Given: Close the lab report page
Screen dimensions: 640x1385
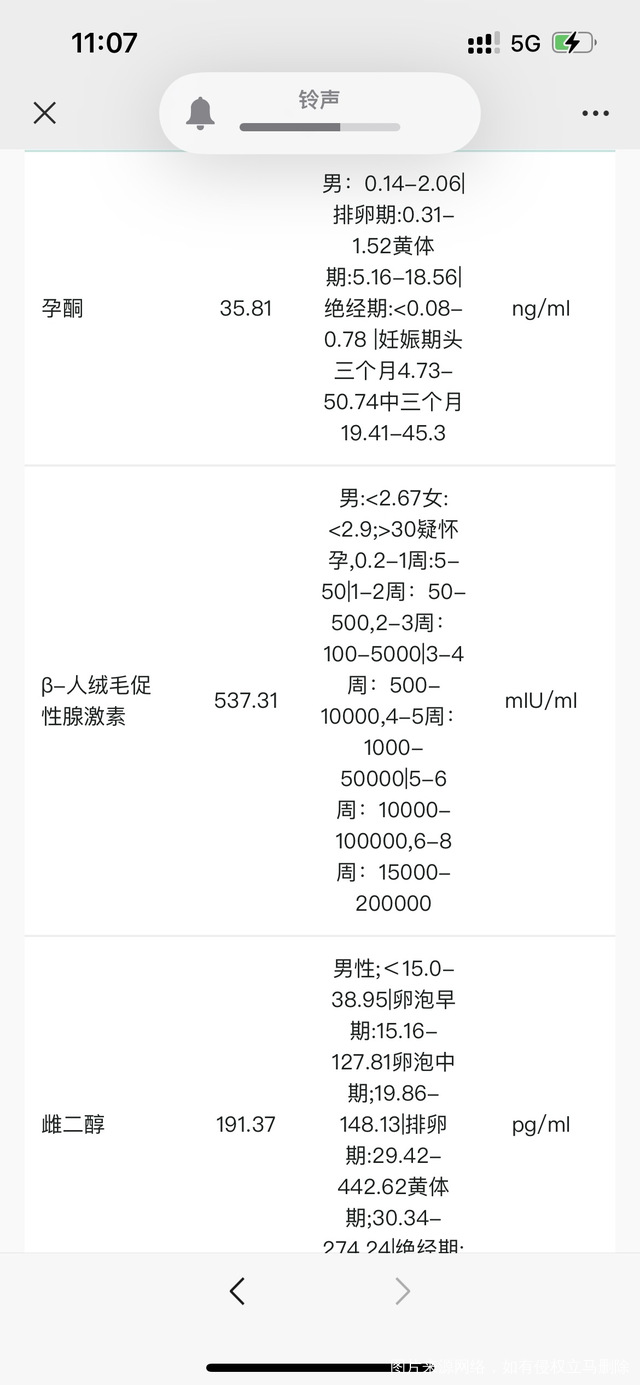Looking at the screenshot, I should [x=44, y=113].
